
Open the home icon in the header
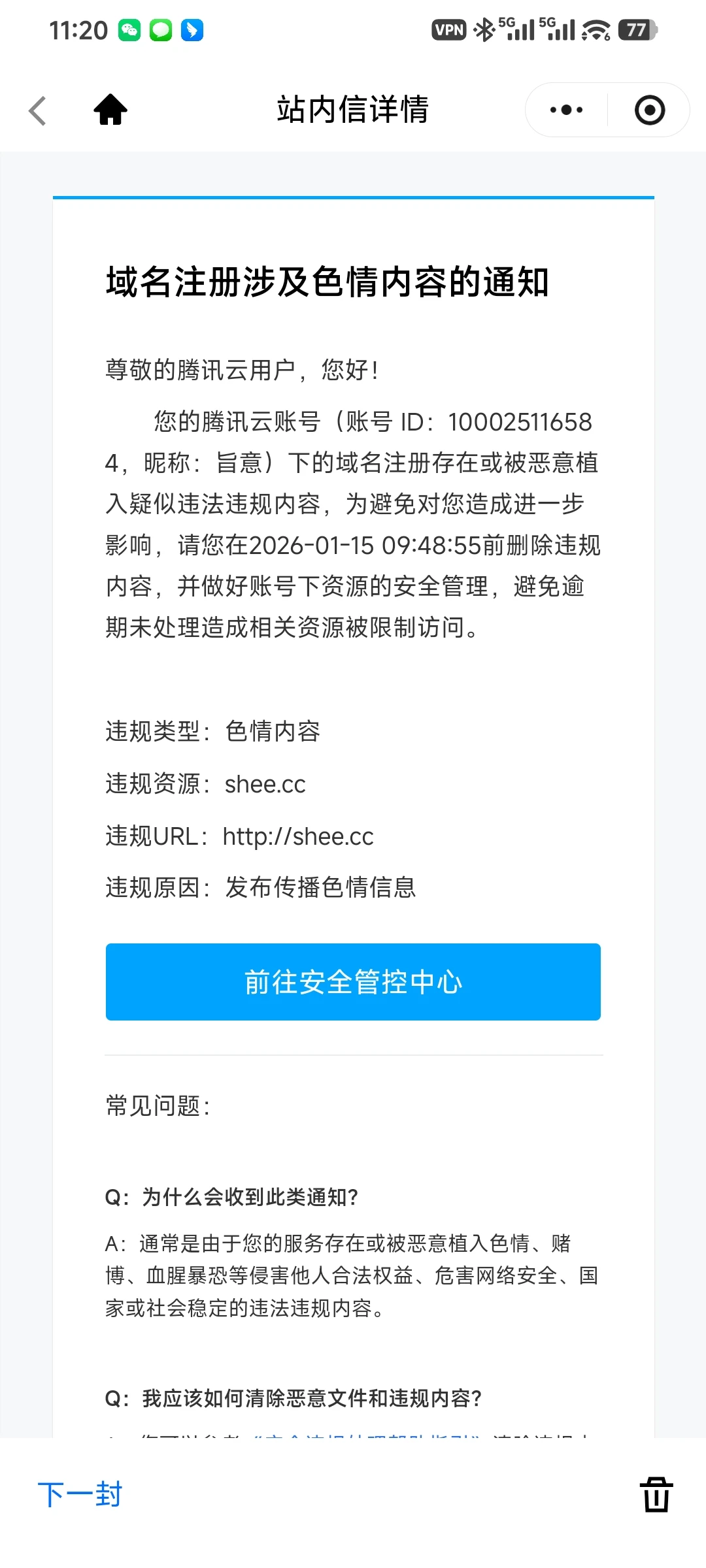(x=110, y=110)
